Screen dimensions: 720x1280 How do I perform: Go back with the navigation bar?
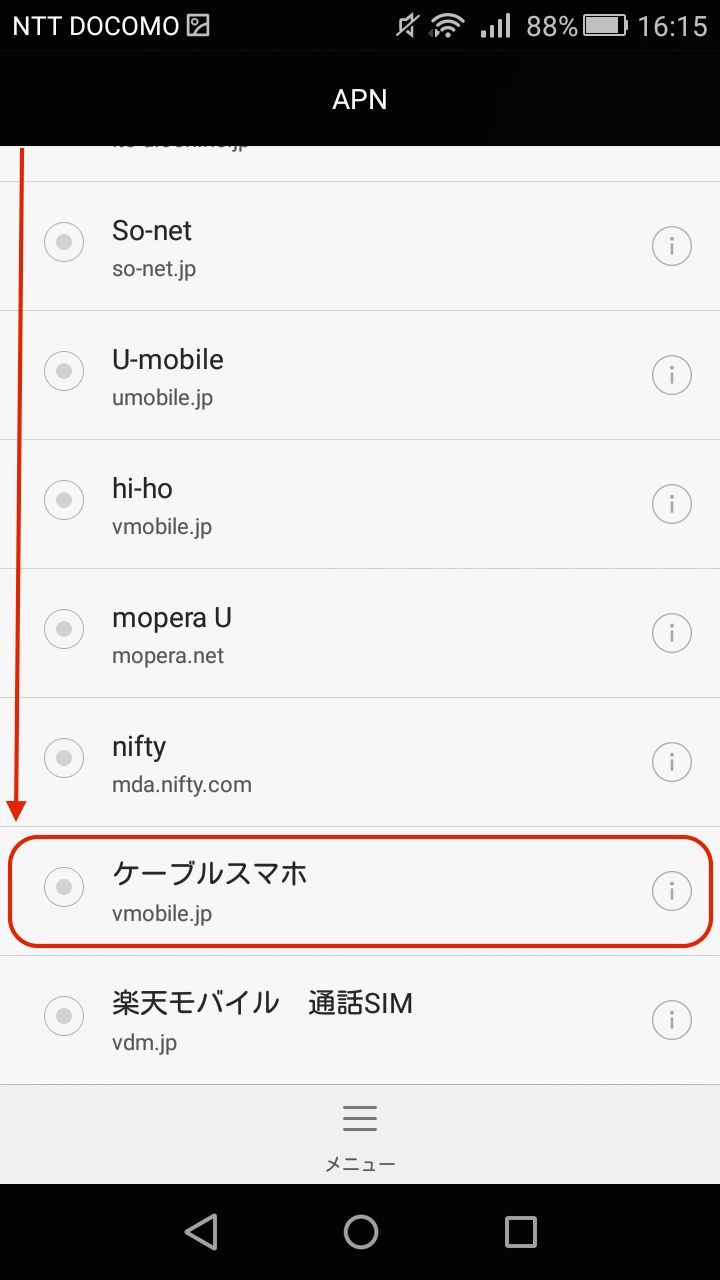tap(201, 1232)
